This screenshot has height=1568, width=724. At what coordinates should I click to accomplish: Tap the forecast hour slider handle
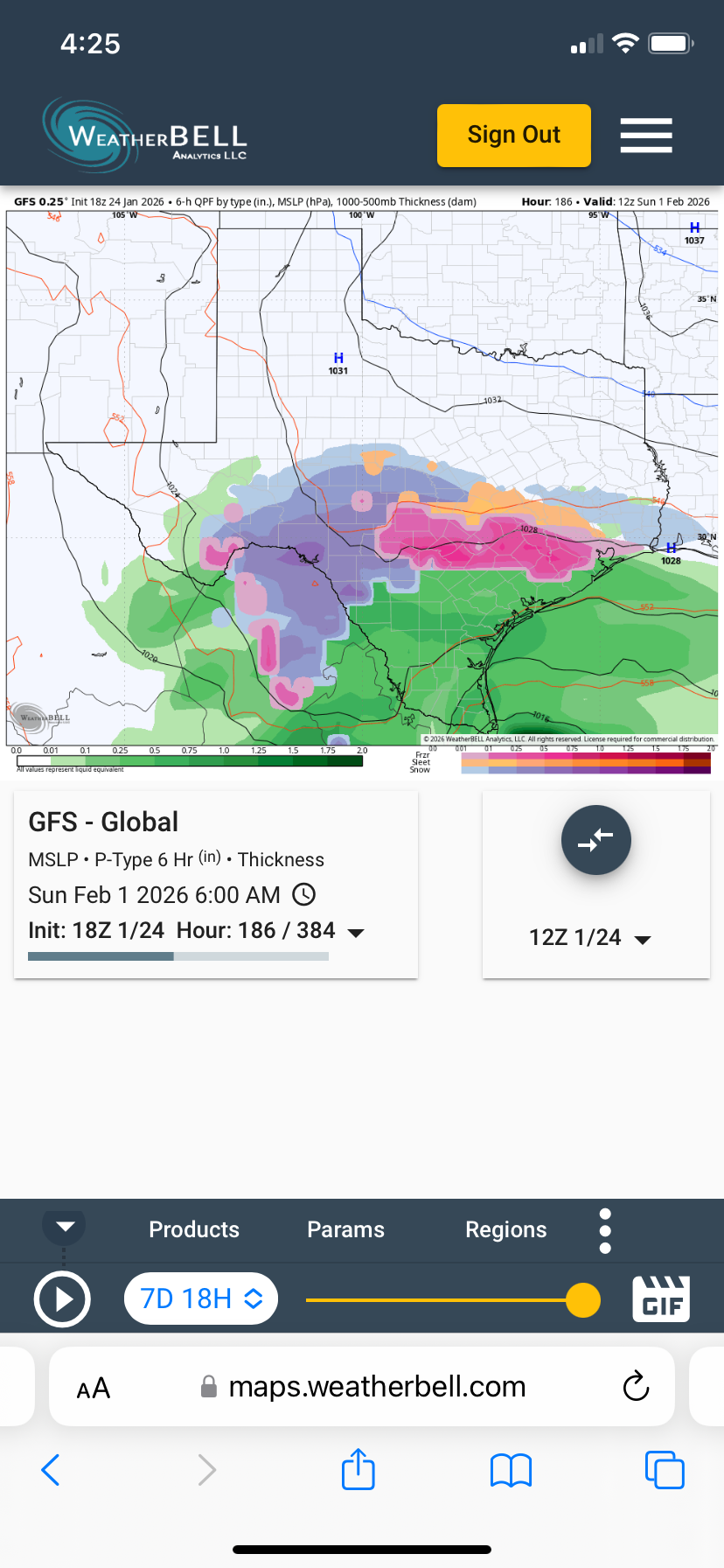tap(583, 1300)
